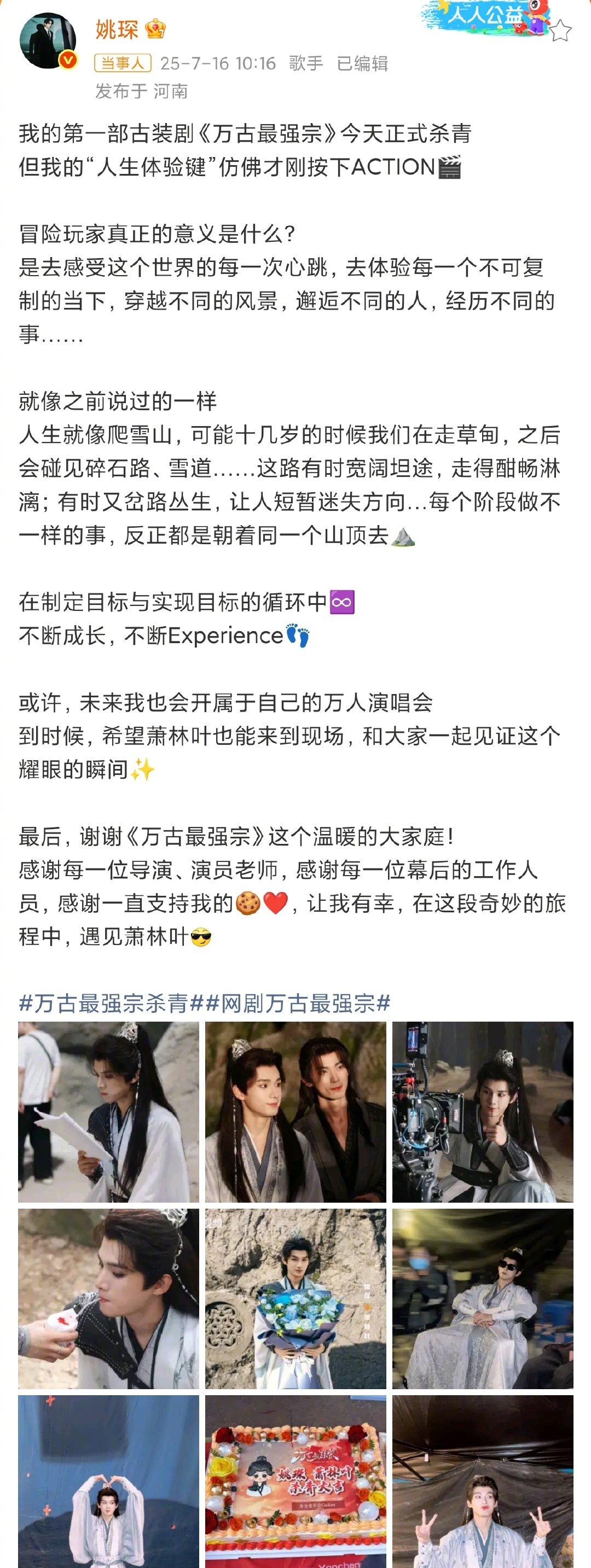This screenshot has width=591, height=1568.
Task: Open photo of him drinking from a cup
Action: pyautogui.click(x=108, y=1298)
